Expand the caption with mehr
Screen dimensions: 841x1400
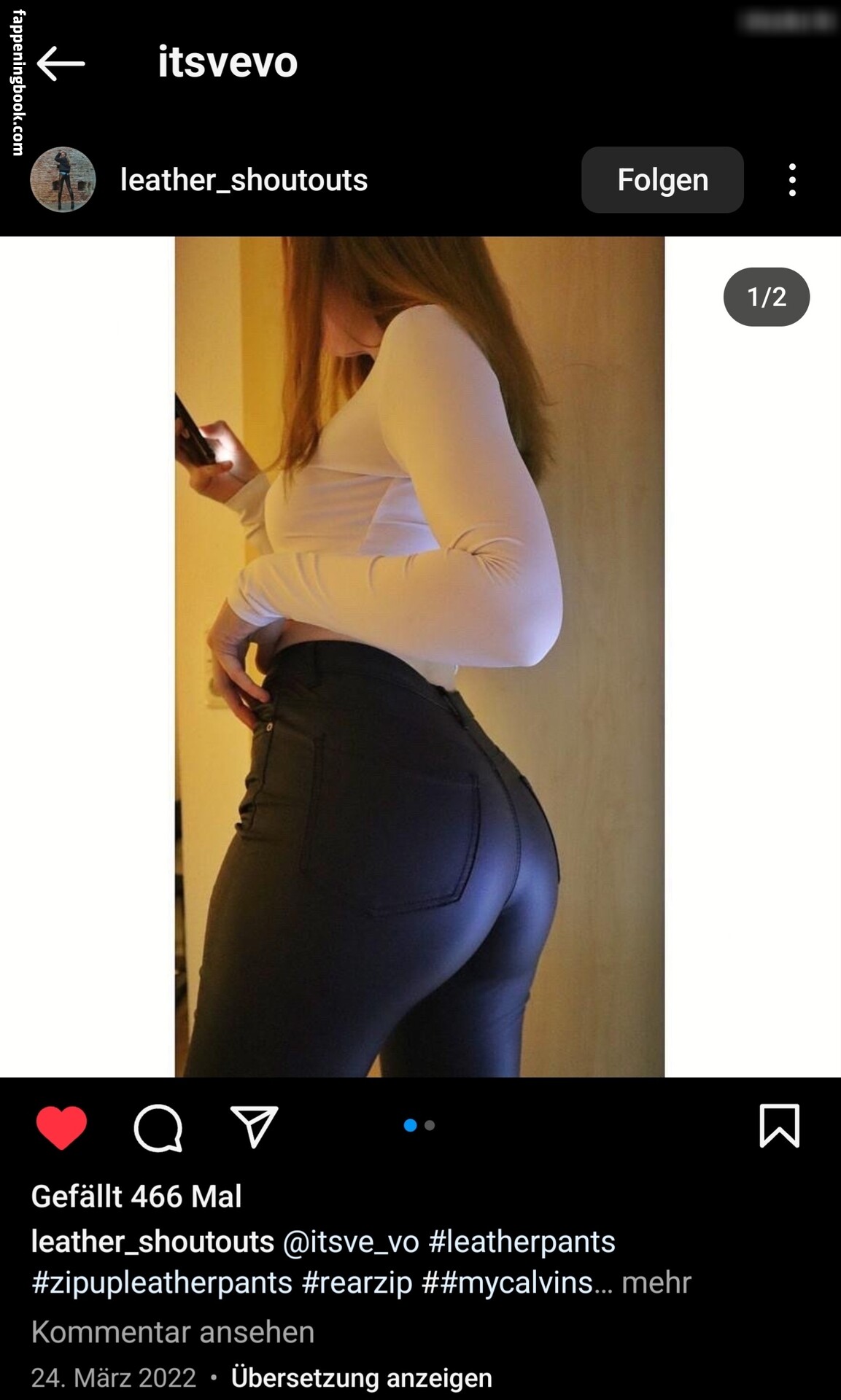click(656, 1283)
